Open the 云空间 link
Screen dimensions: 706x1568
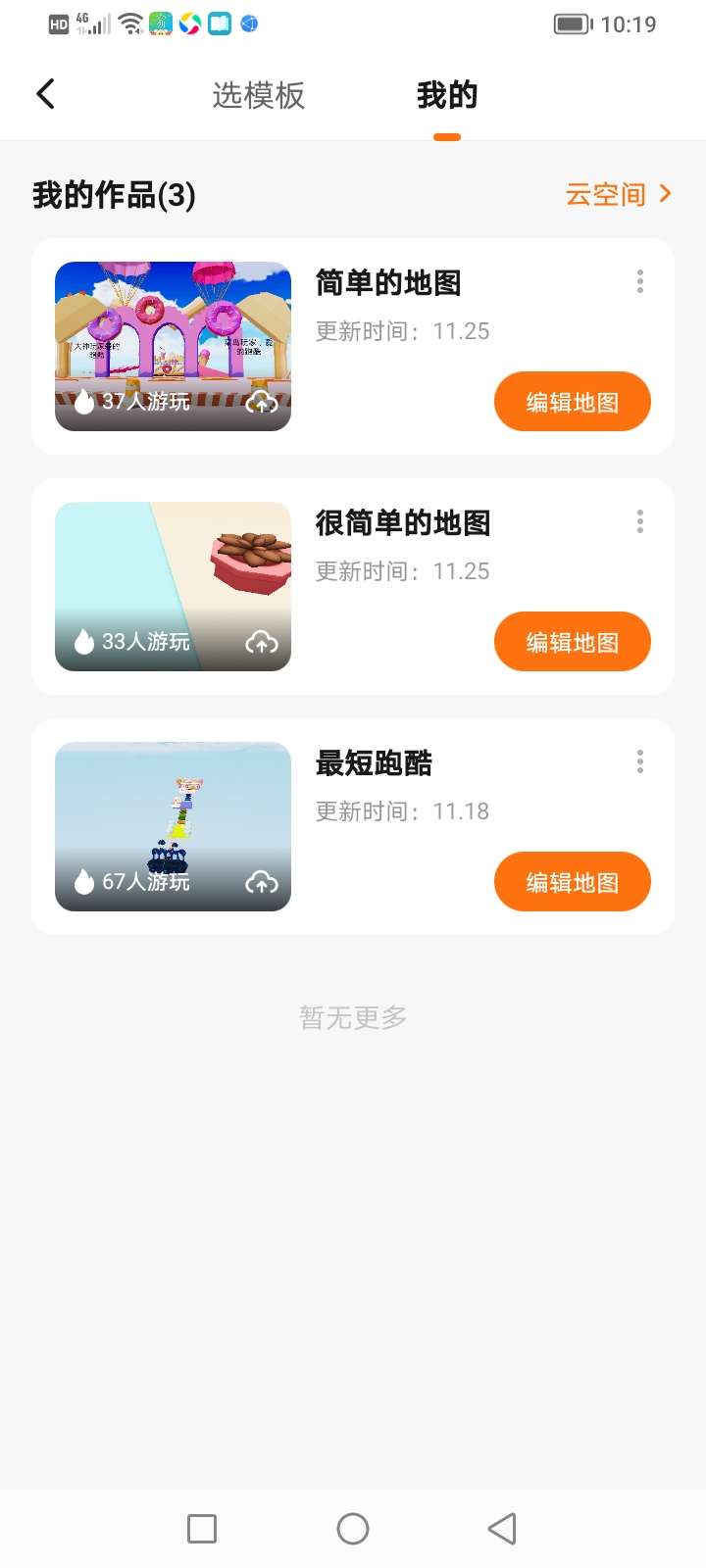point(618,194)
